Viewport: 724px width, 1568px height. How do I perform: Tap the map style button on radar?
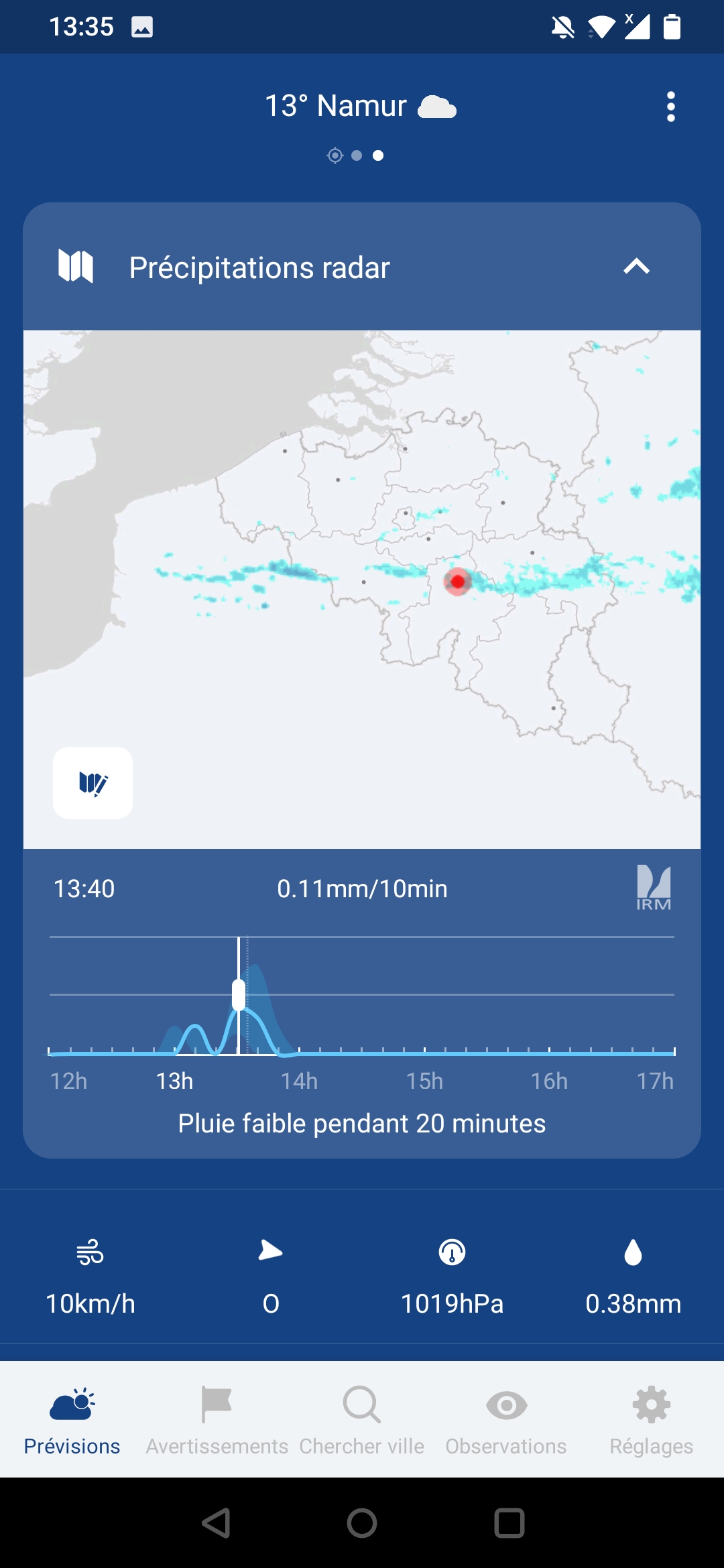click(x=93, y=783)
